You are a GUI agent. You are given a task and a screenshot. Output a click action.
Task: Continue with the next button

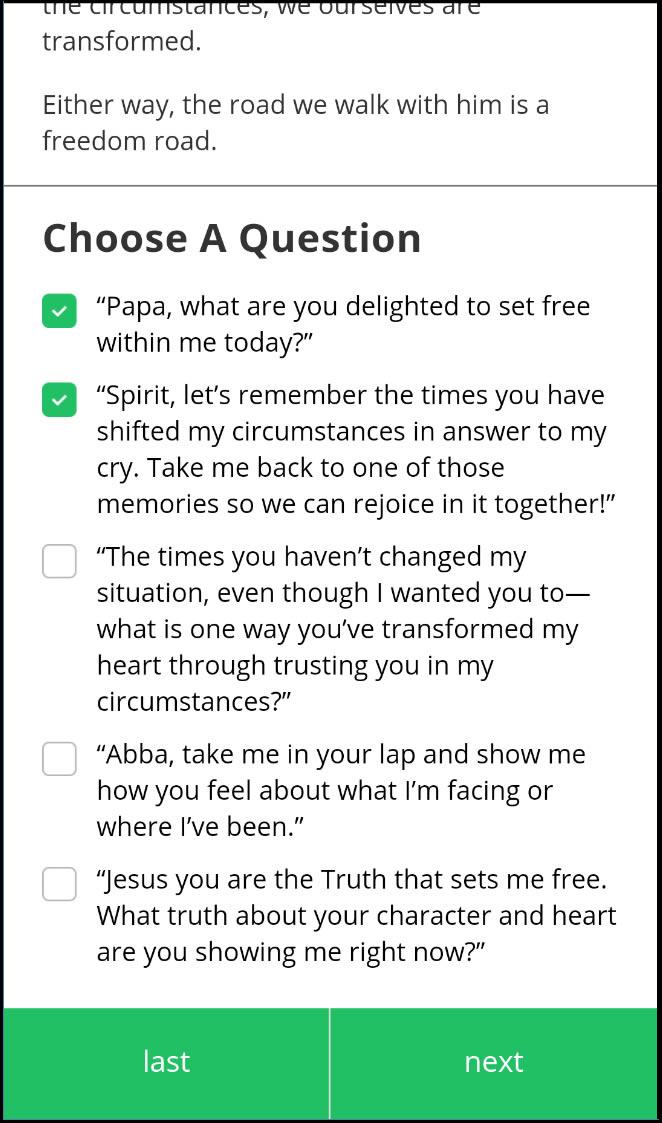click(494, 1062)
